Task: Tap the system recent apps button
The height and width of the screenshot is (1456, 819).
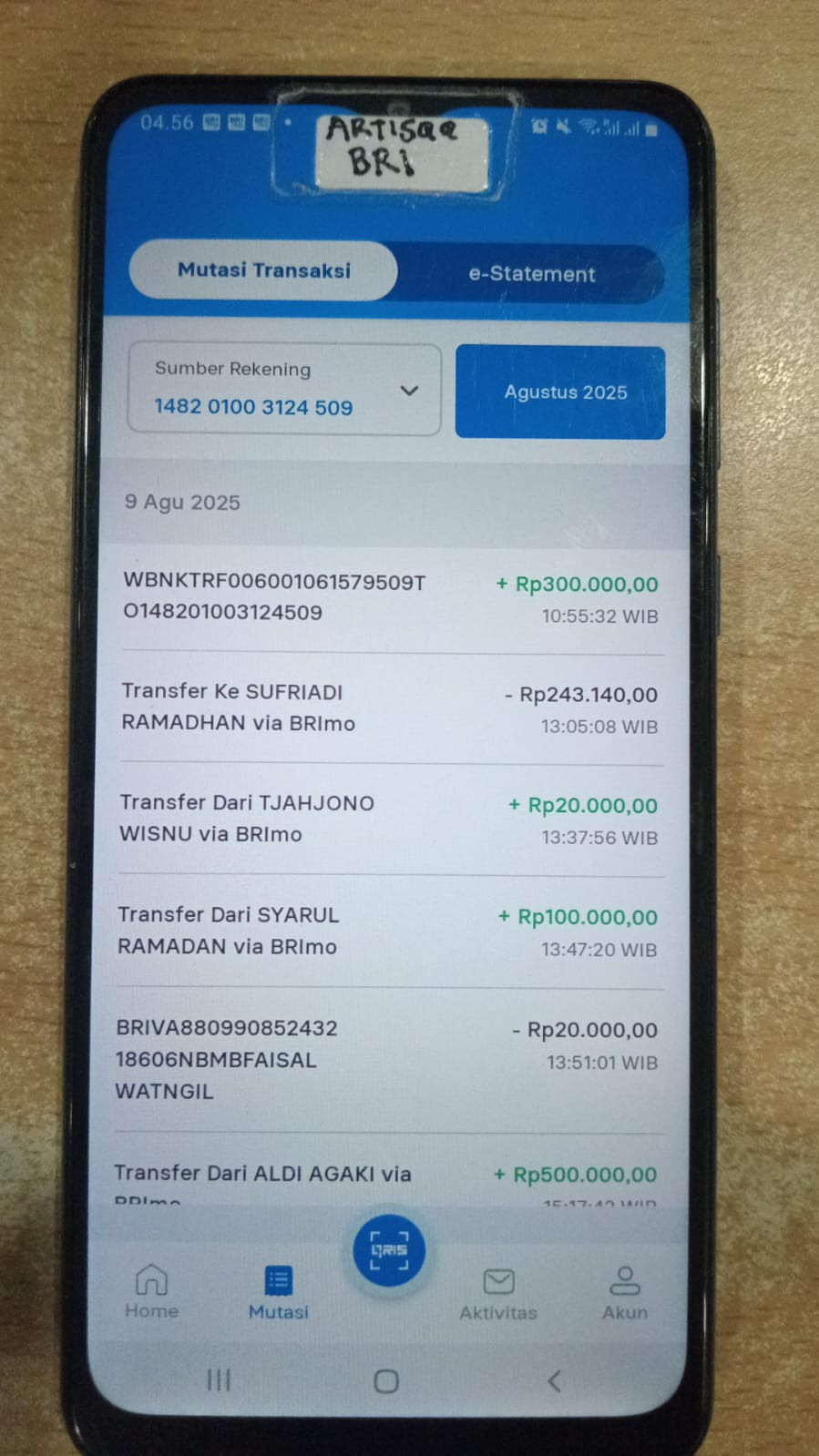Action: [219, 1380]
